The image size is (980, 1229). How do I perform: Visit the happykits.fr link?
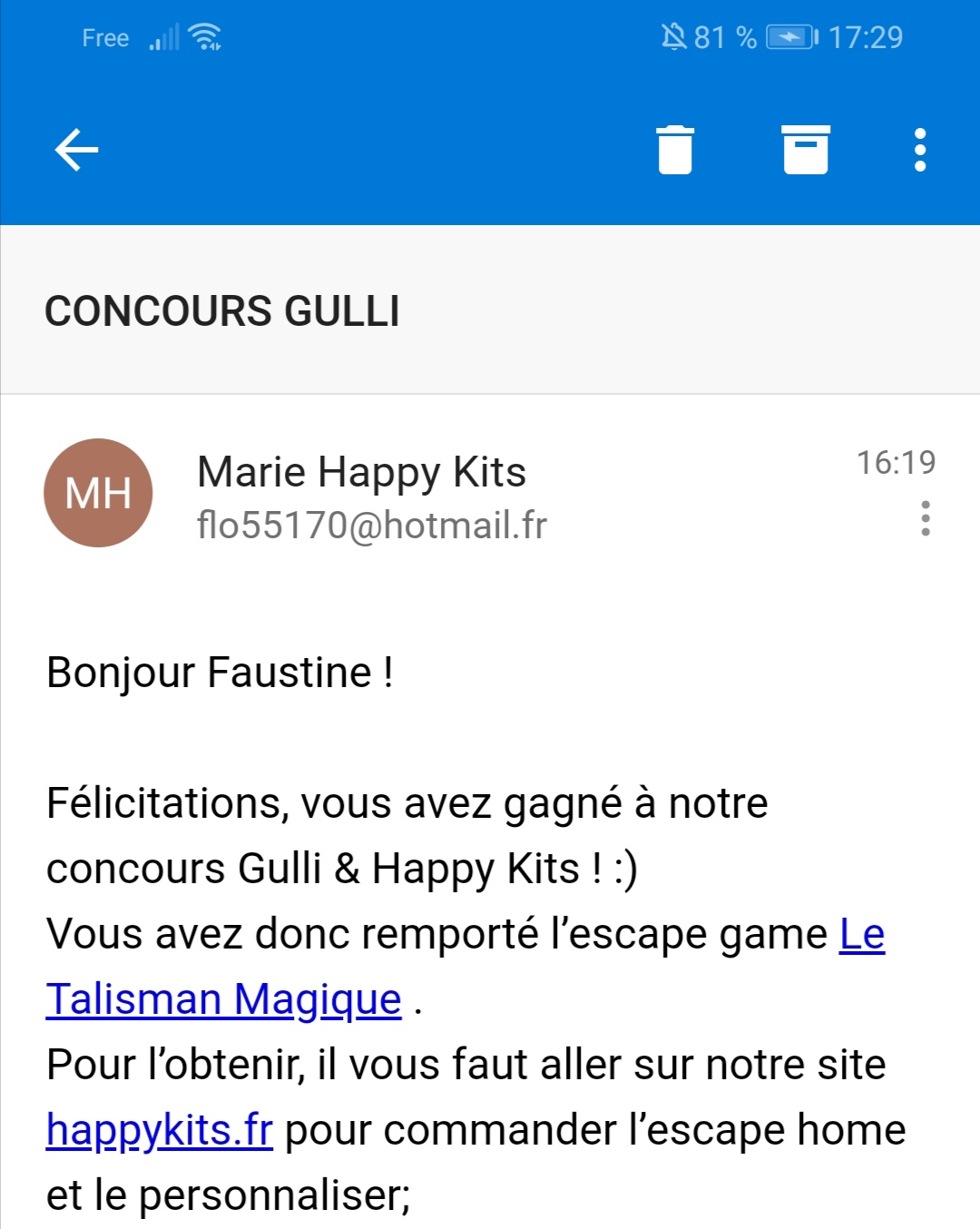(x=160, y=1130)
